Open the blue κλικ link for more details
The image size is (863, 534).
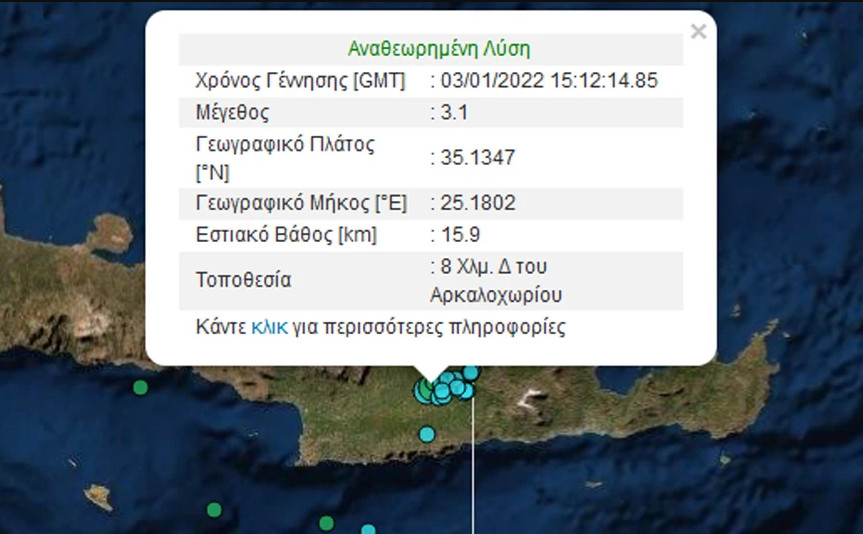pos(269,328)
